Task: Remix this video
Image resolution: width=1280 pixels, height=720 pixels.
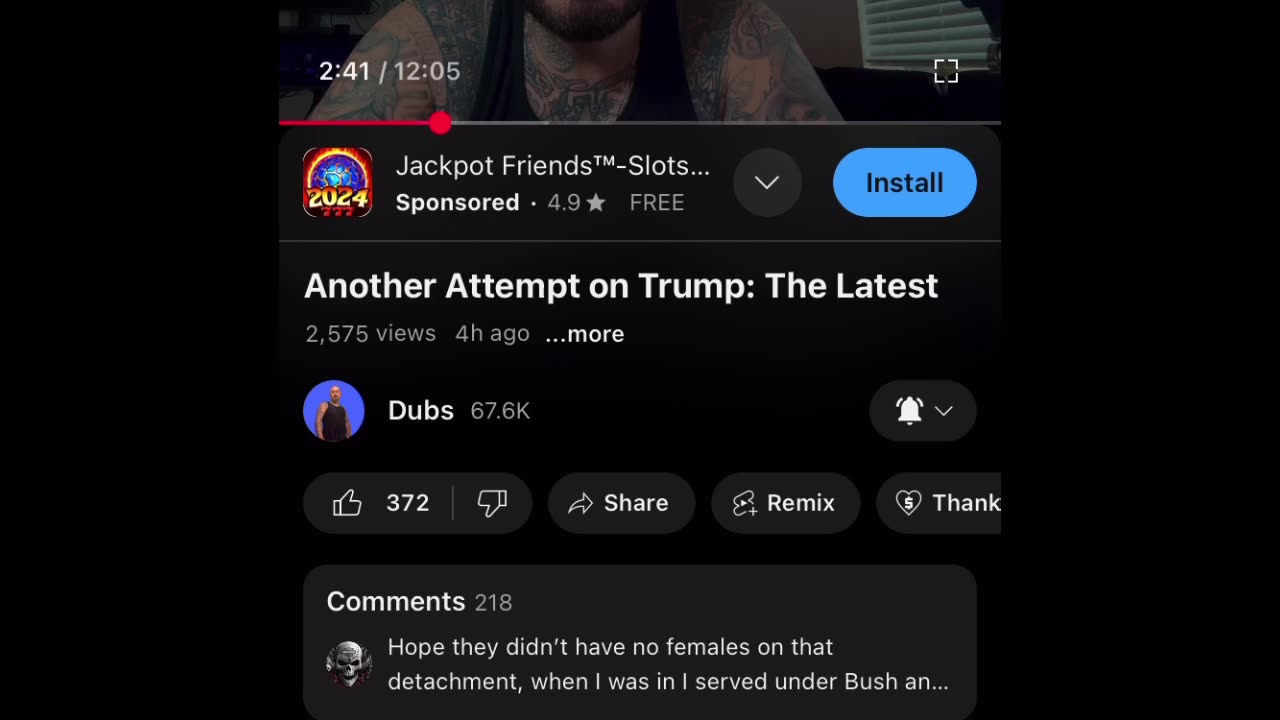Action: click(x=785, y=503)
